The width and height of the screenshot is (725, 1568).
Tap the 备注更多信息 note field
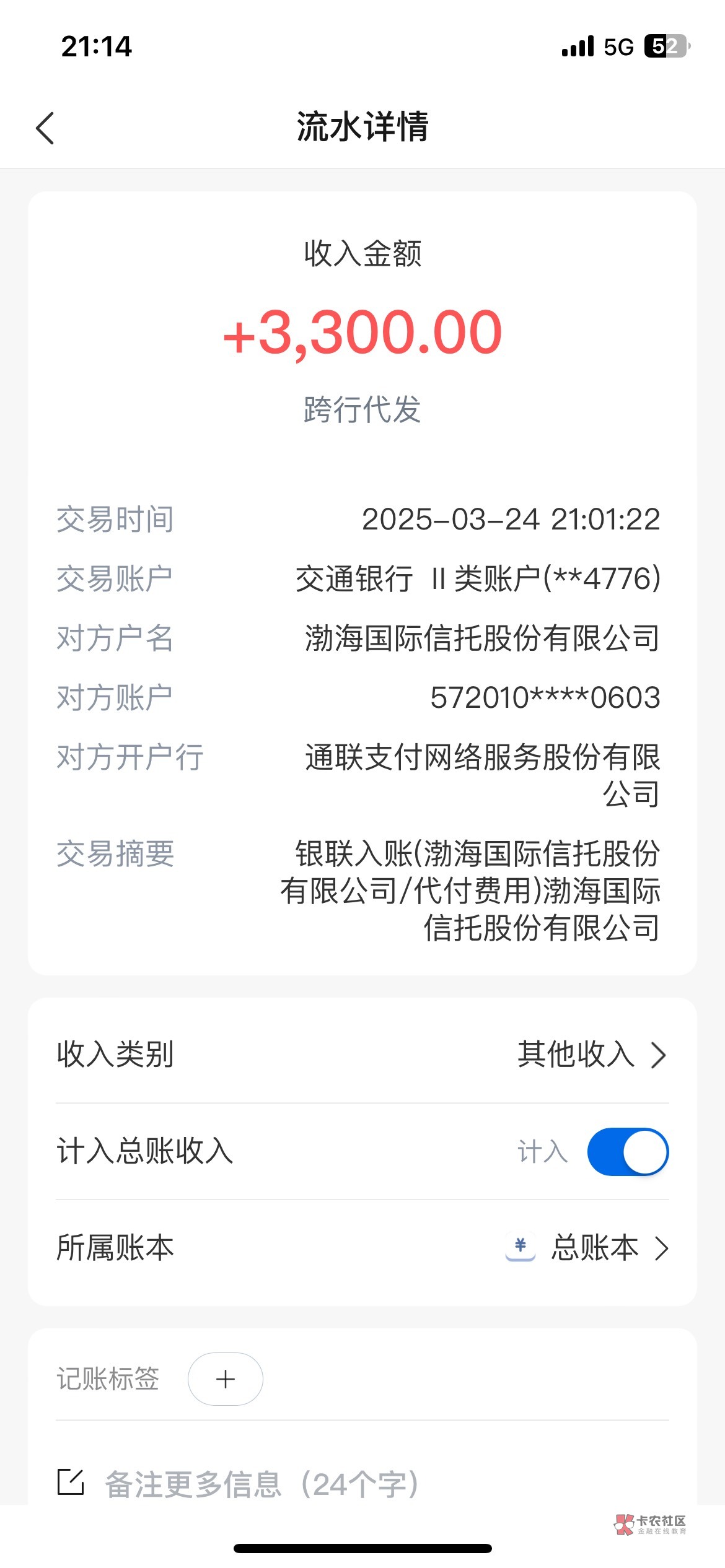(260, 1484)
